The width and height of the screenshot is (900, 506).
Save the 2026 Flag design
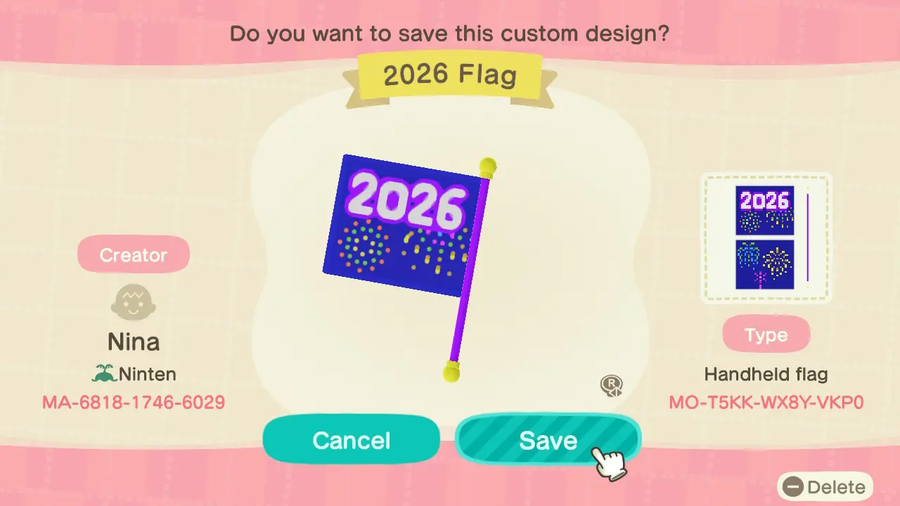point(547,440)
